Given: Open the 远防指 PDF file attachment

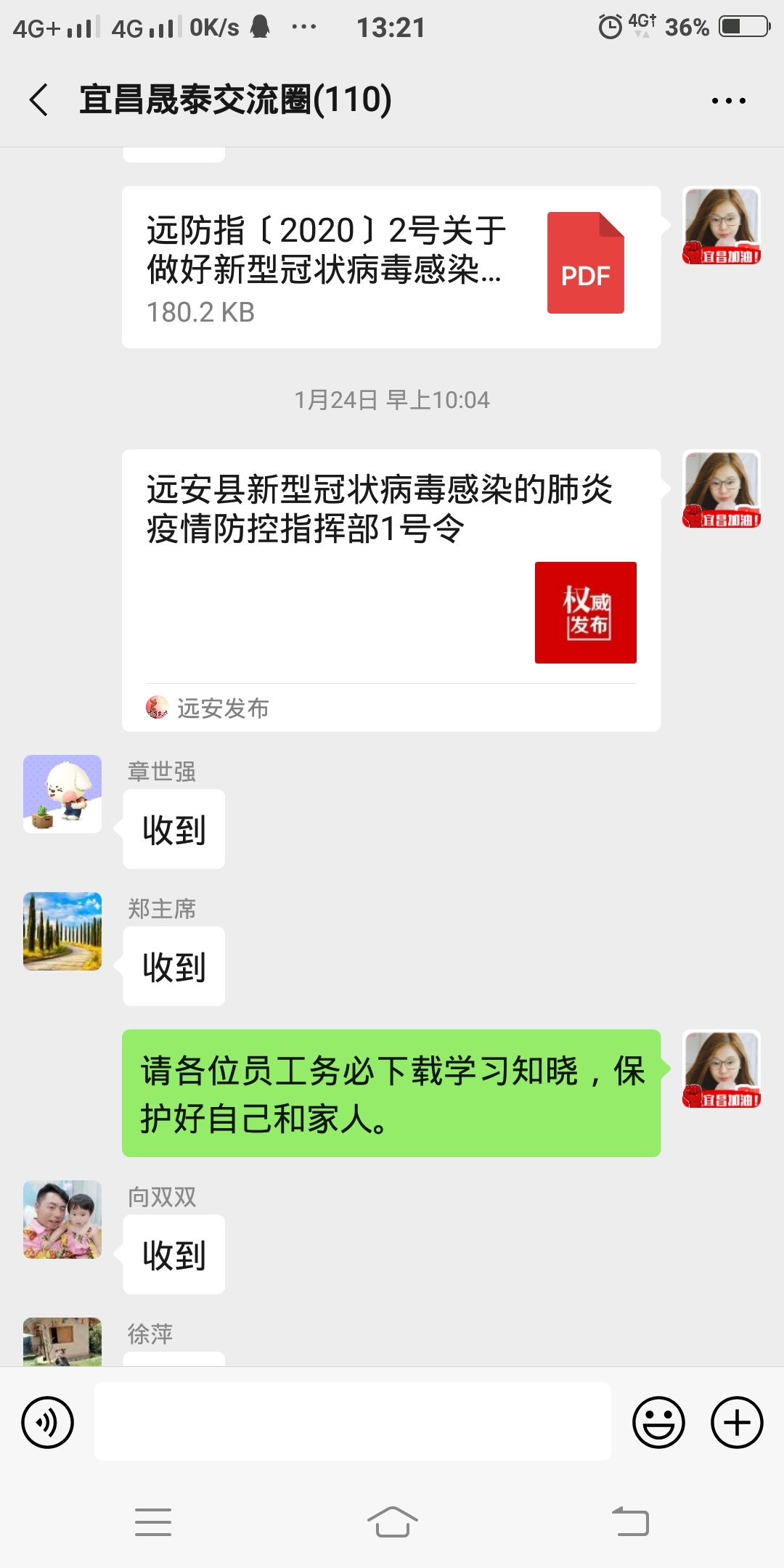Looking at the screenshot, I should coord(391,267).
